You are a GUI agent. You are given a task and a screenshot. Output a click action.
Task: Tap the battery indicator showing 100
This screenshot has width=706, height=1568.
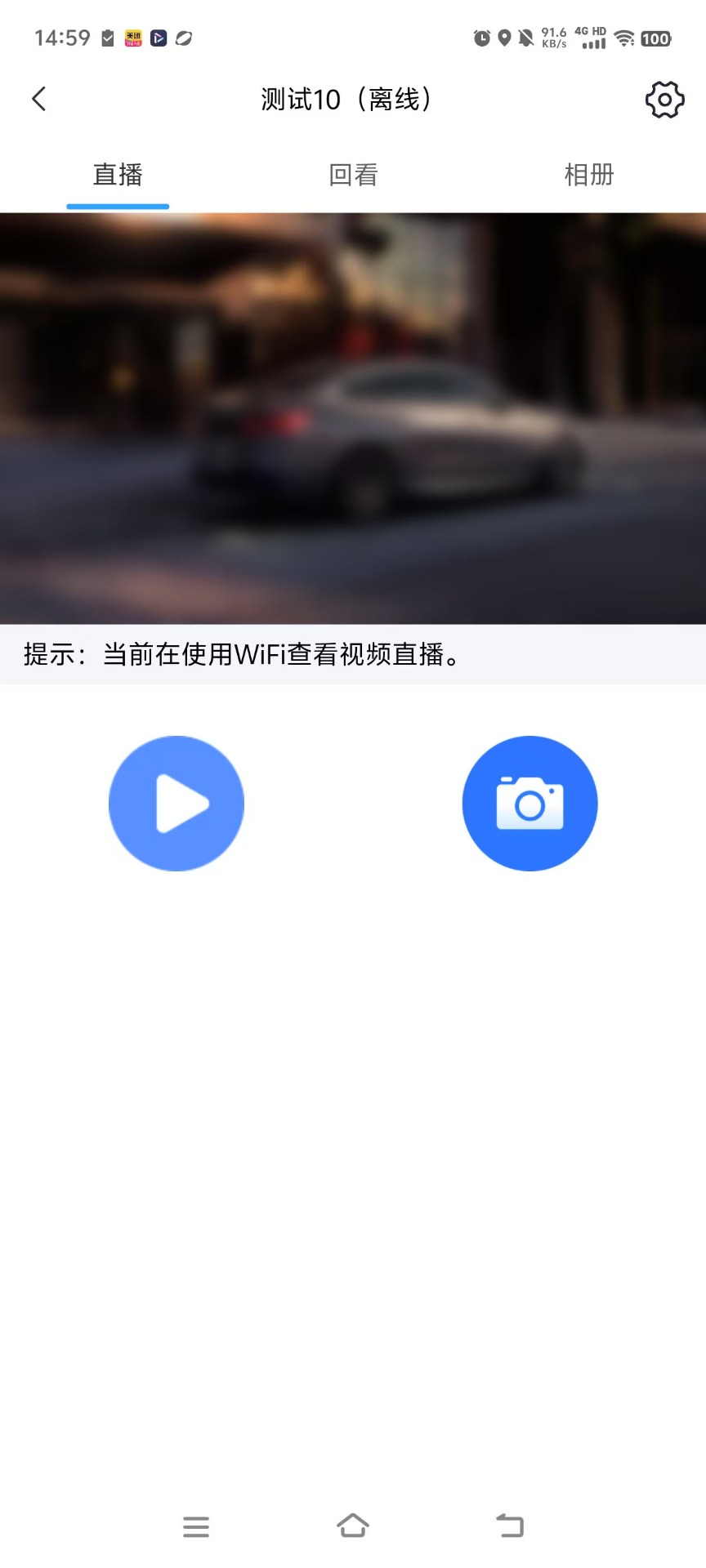(x=656, y=38)
